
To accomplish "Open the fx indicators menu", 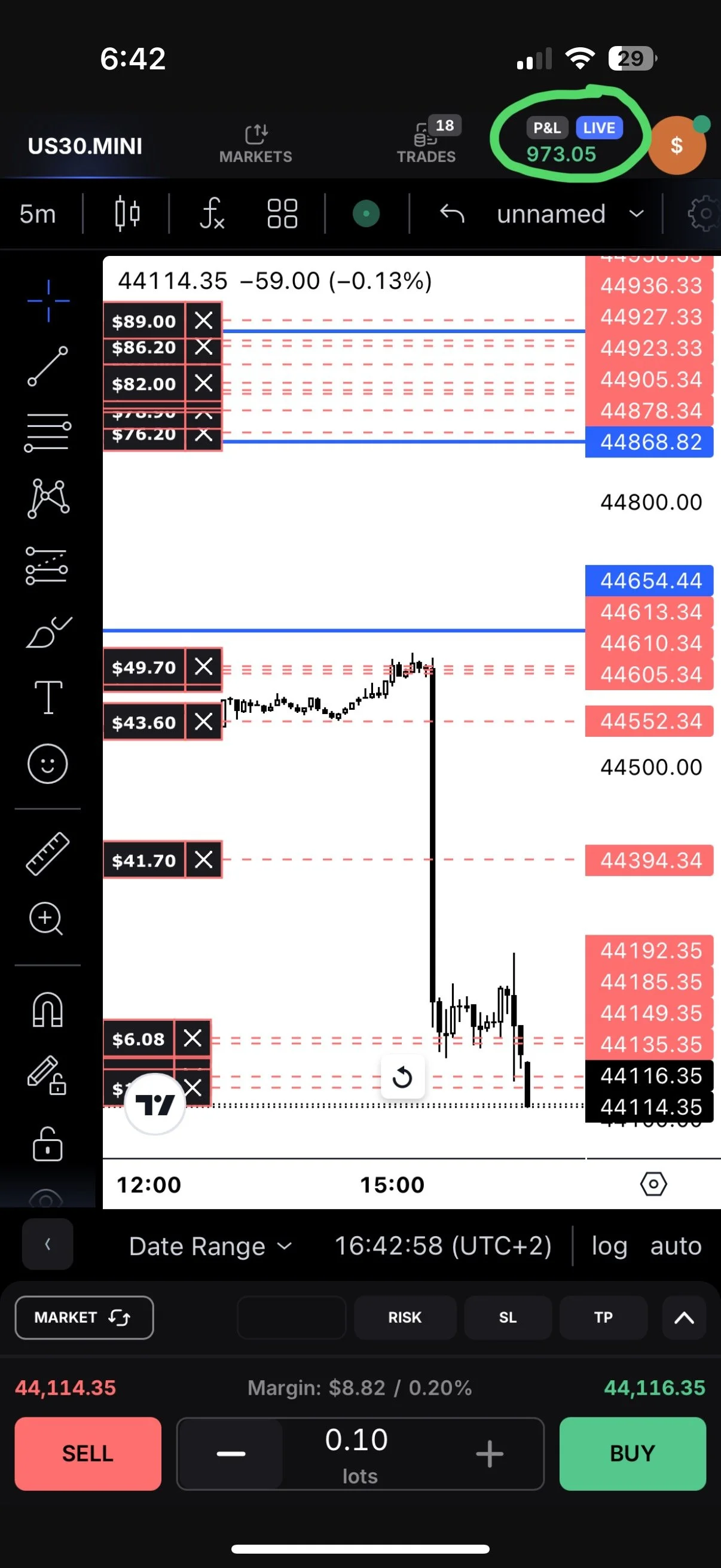I will 212,213.
